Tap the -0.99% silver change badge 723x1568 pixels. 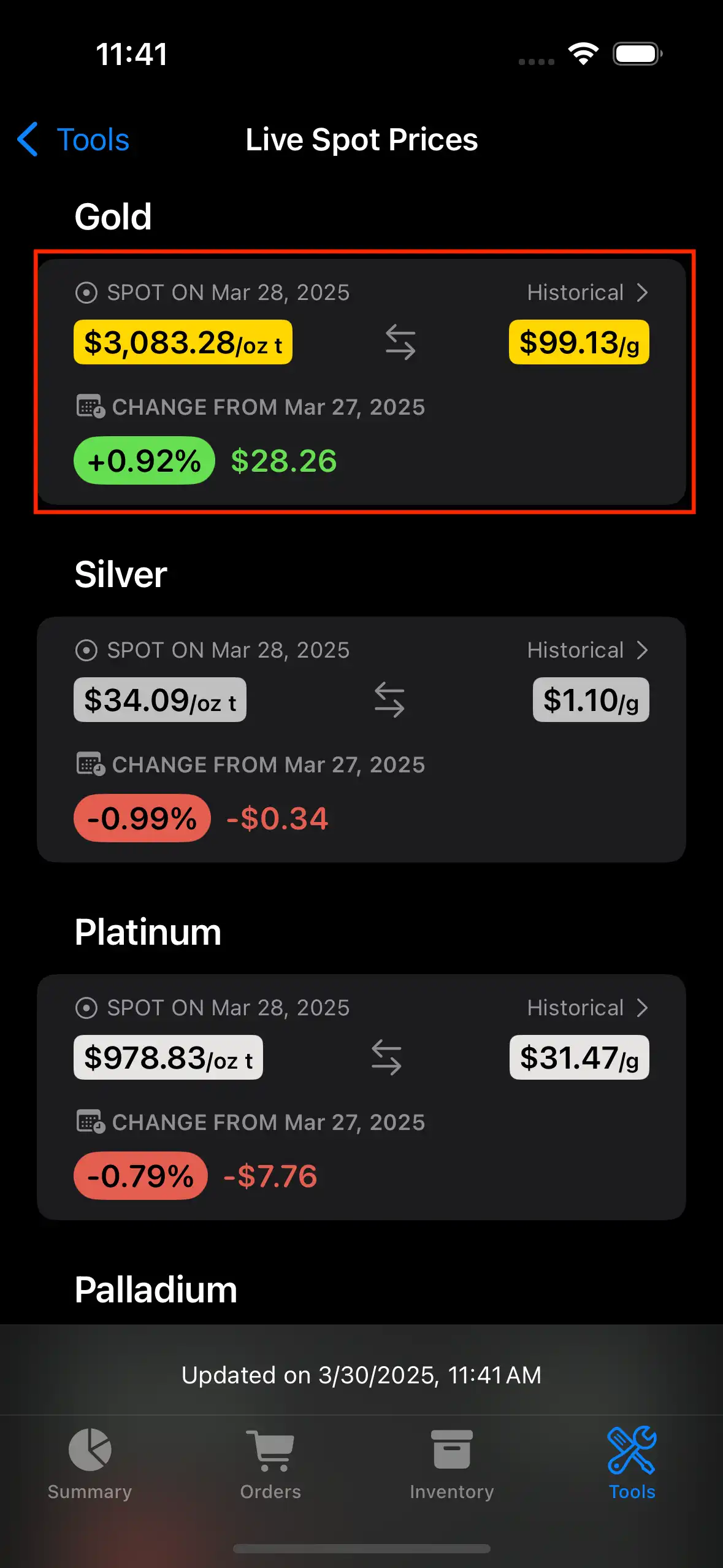coord(141,818)
